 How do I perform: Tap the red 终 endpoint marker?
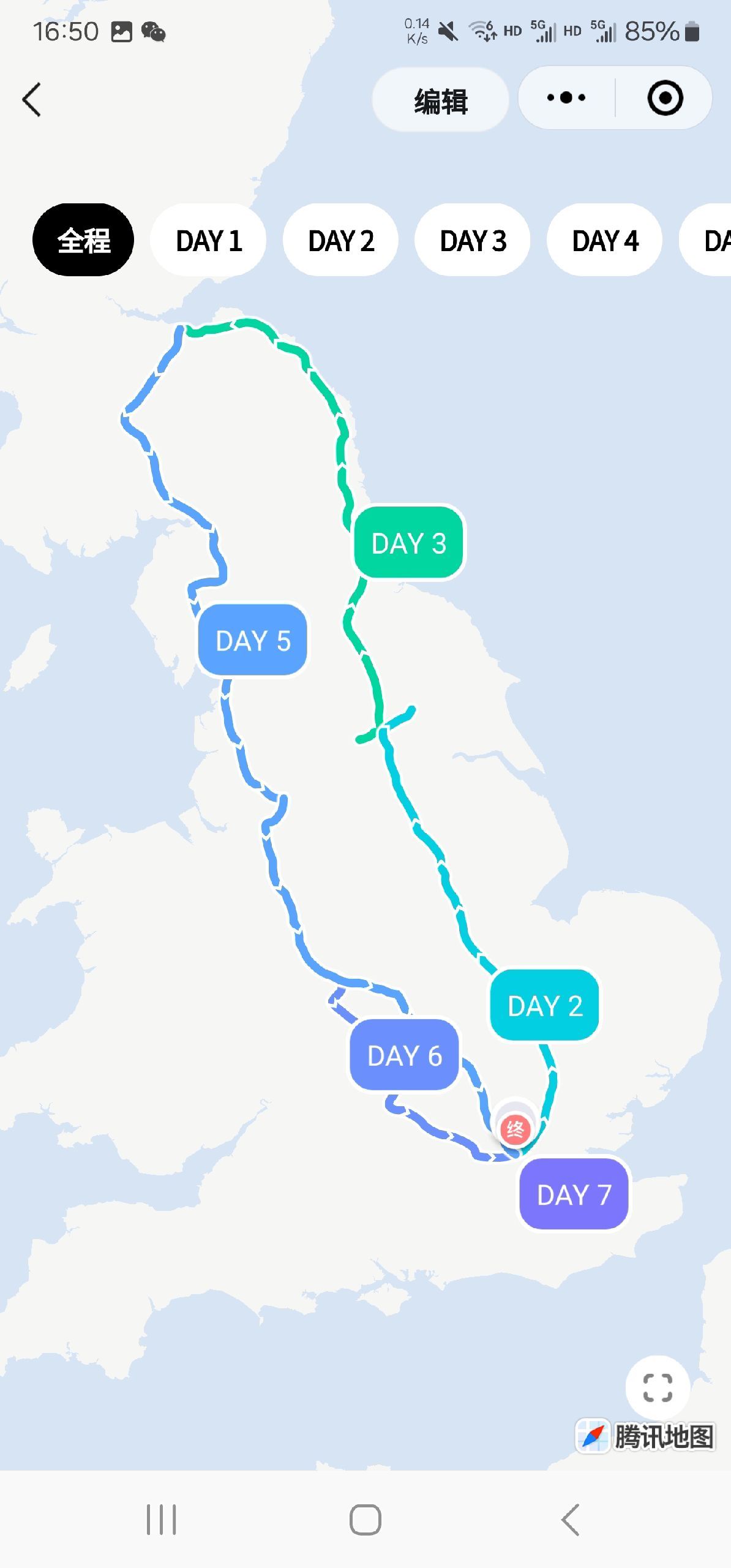[x=515, y=1128]
